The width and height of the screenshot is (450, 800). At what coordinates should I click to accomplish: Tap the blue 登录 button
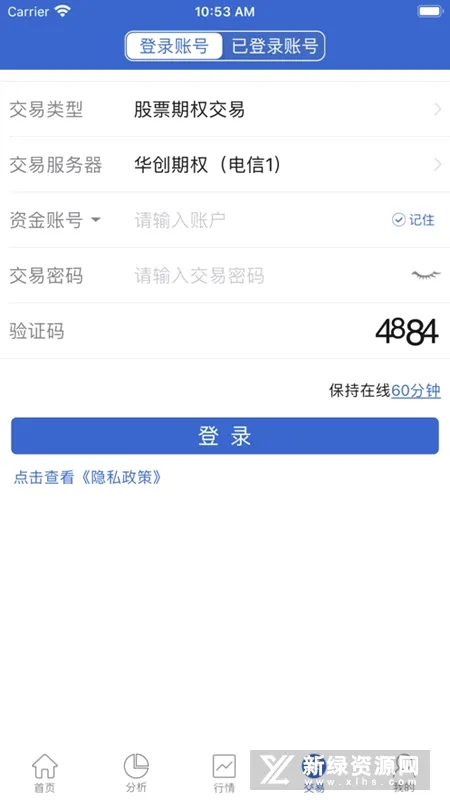tap(225, 436)
